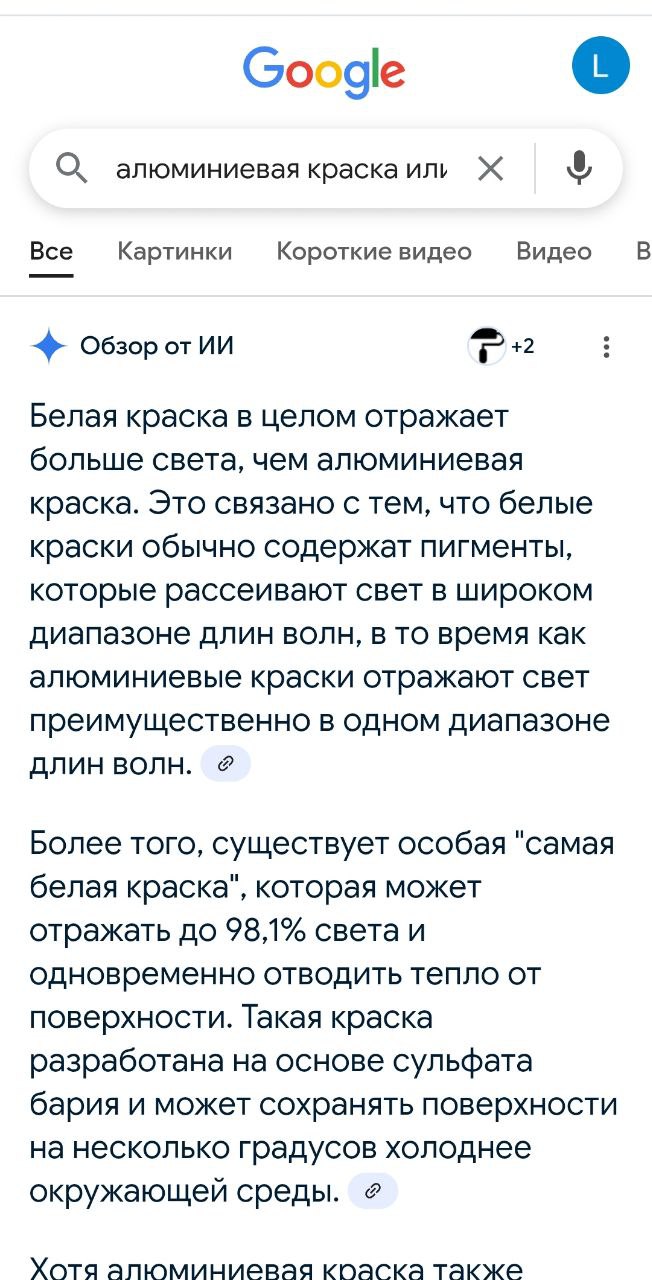652x1280 pixels.
Task: Switch to the Видео tab
Action: pos(554,252)
